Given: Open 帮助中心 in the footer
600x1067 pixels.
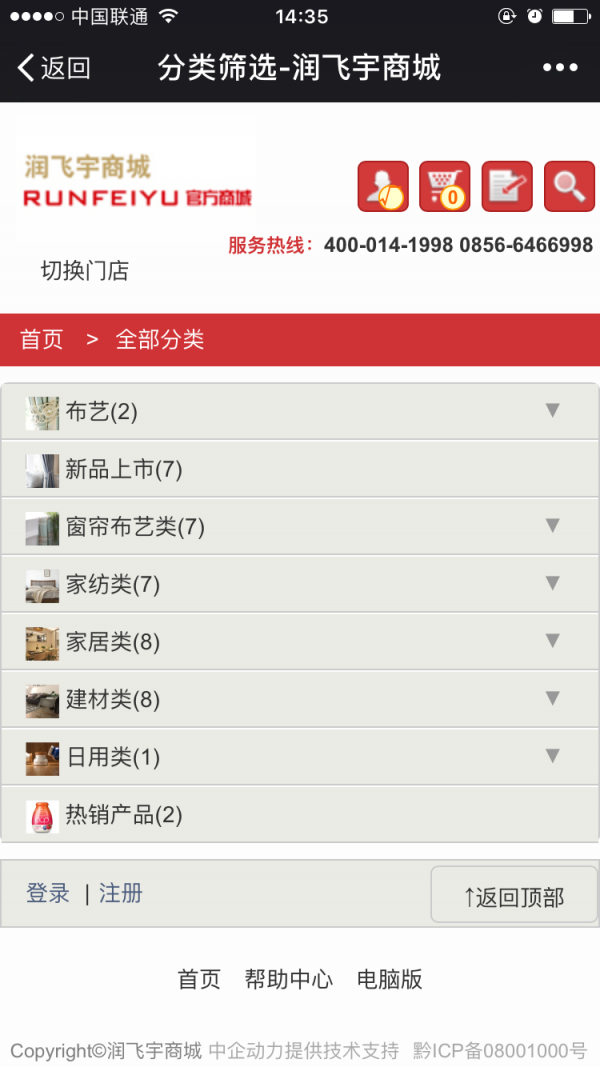Looking at the screenshot, I should 288,979.
